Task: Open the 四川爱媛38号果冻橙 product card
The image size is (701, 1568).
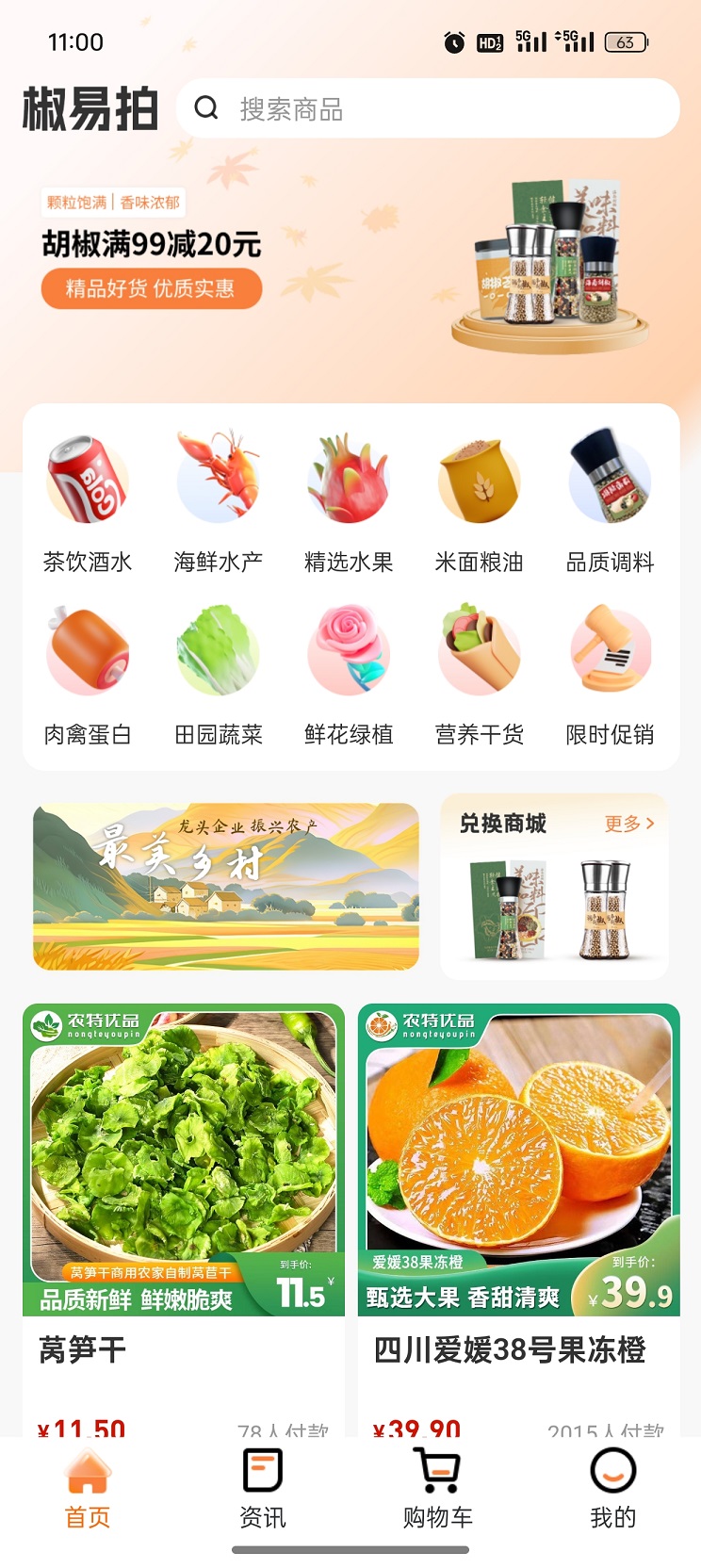Action: coord(518,1216)
